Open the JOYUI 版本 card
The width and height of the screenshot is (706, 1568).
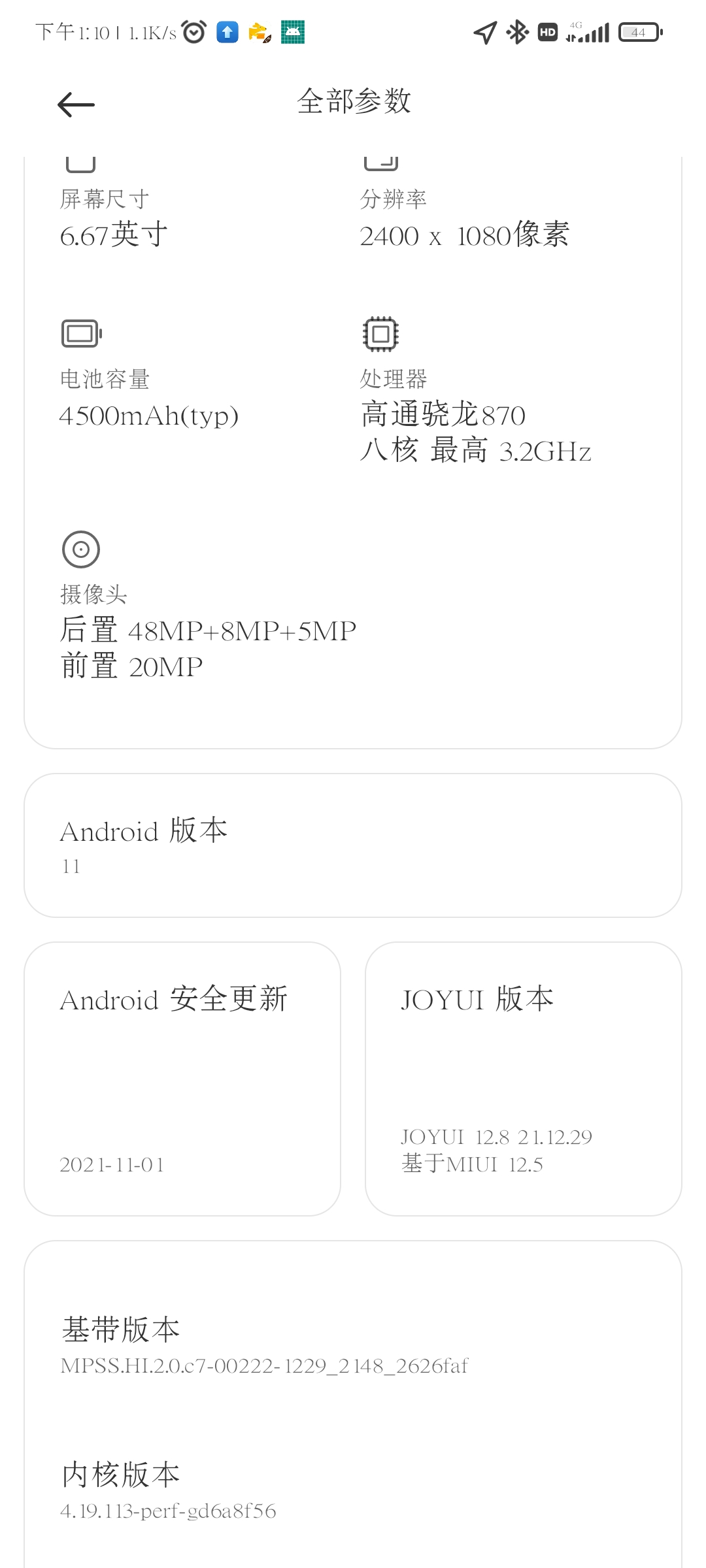(x=524, y=1079)
